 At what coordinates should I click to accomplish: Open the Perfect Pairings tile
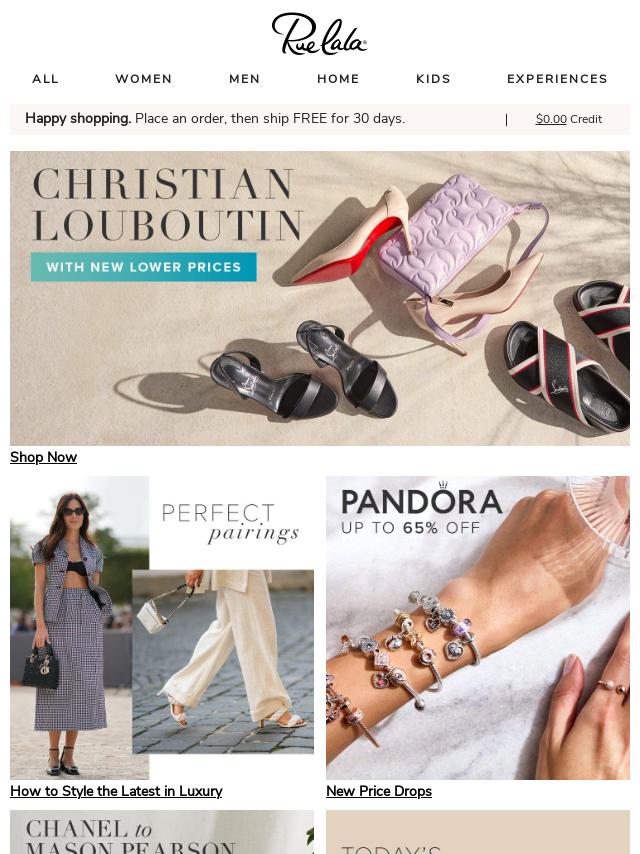(162, 628)
